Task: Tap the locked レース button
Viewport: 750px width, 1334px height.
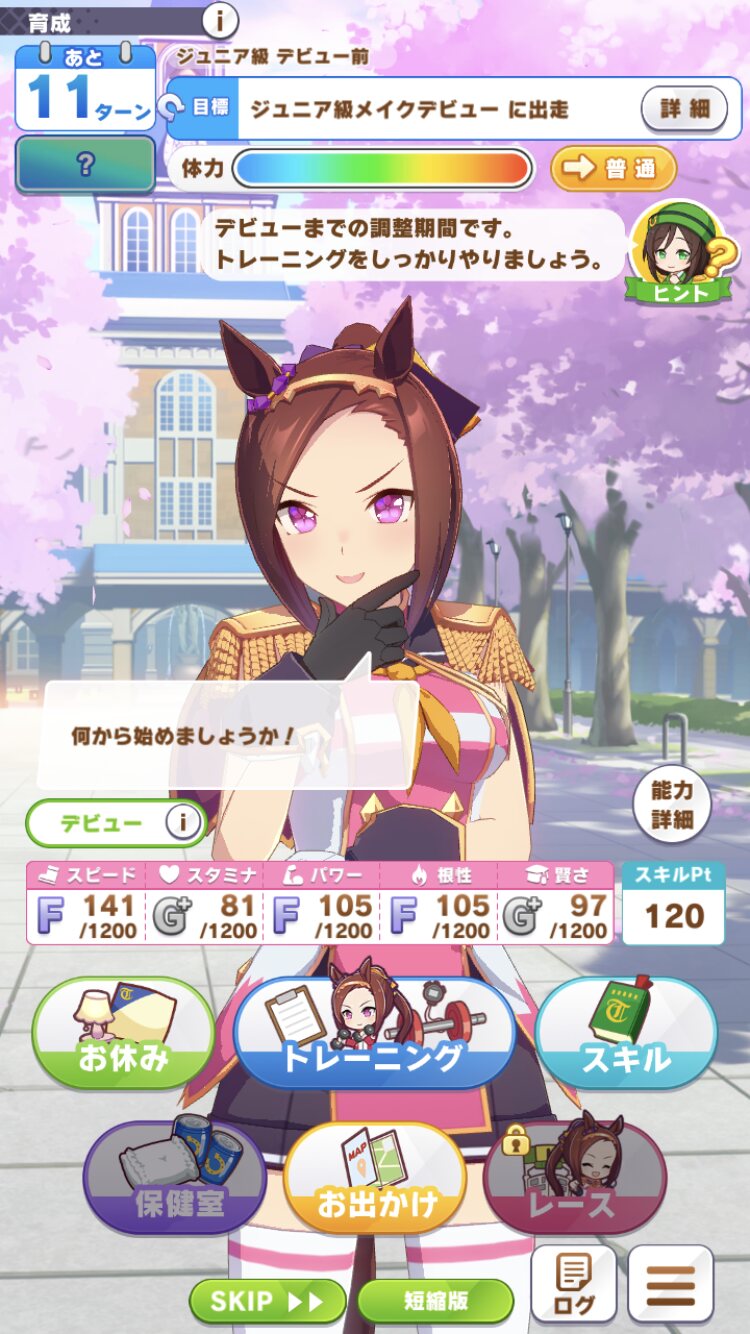Action: point(575,1178)
